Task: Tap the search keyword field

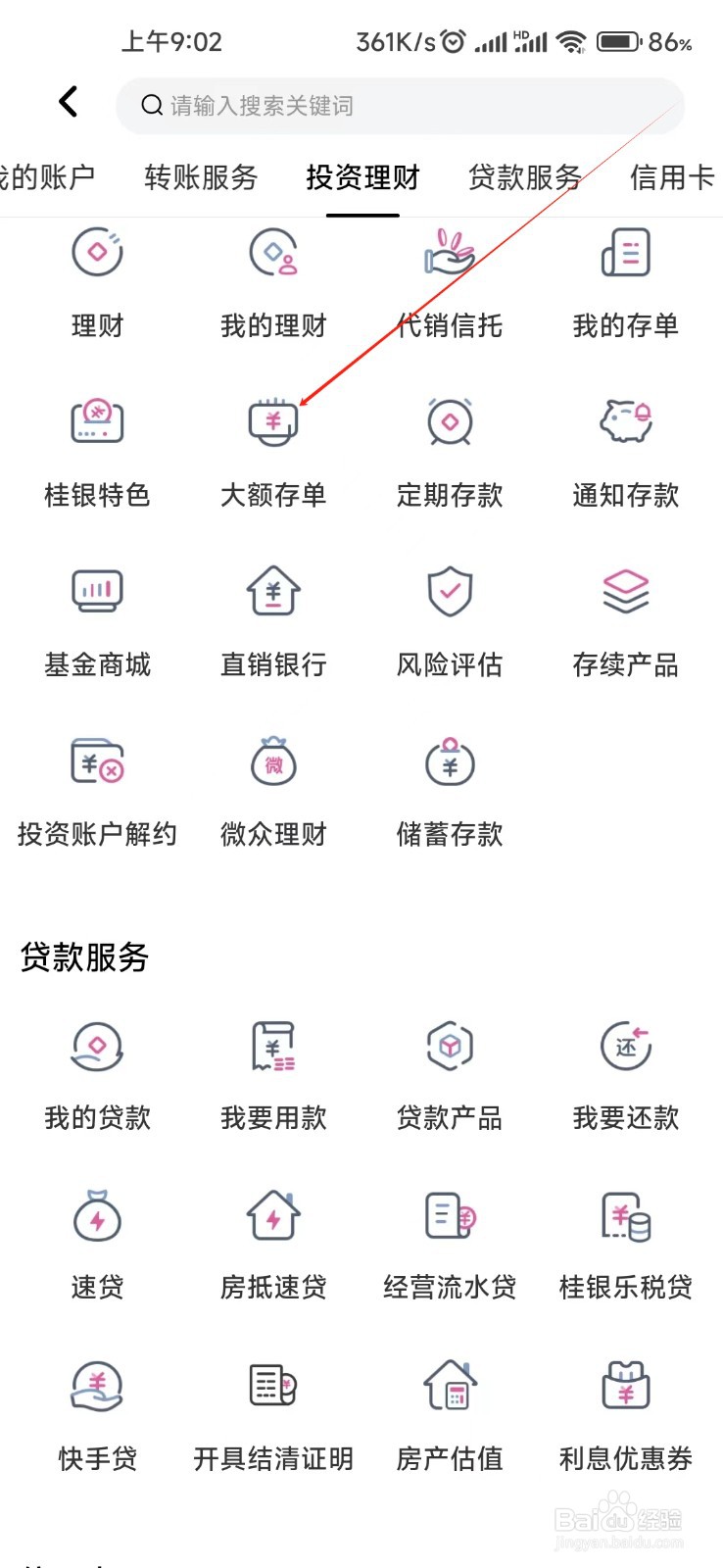Action: click(x=400, y=106)
